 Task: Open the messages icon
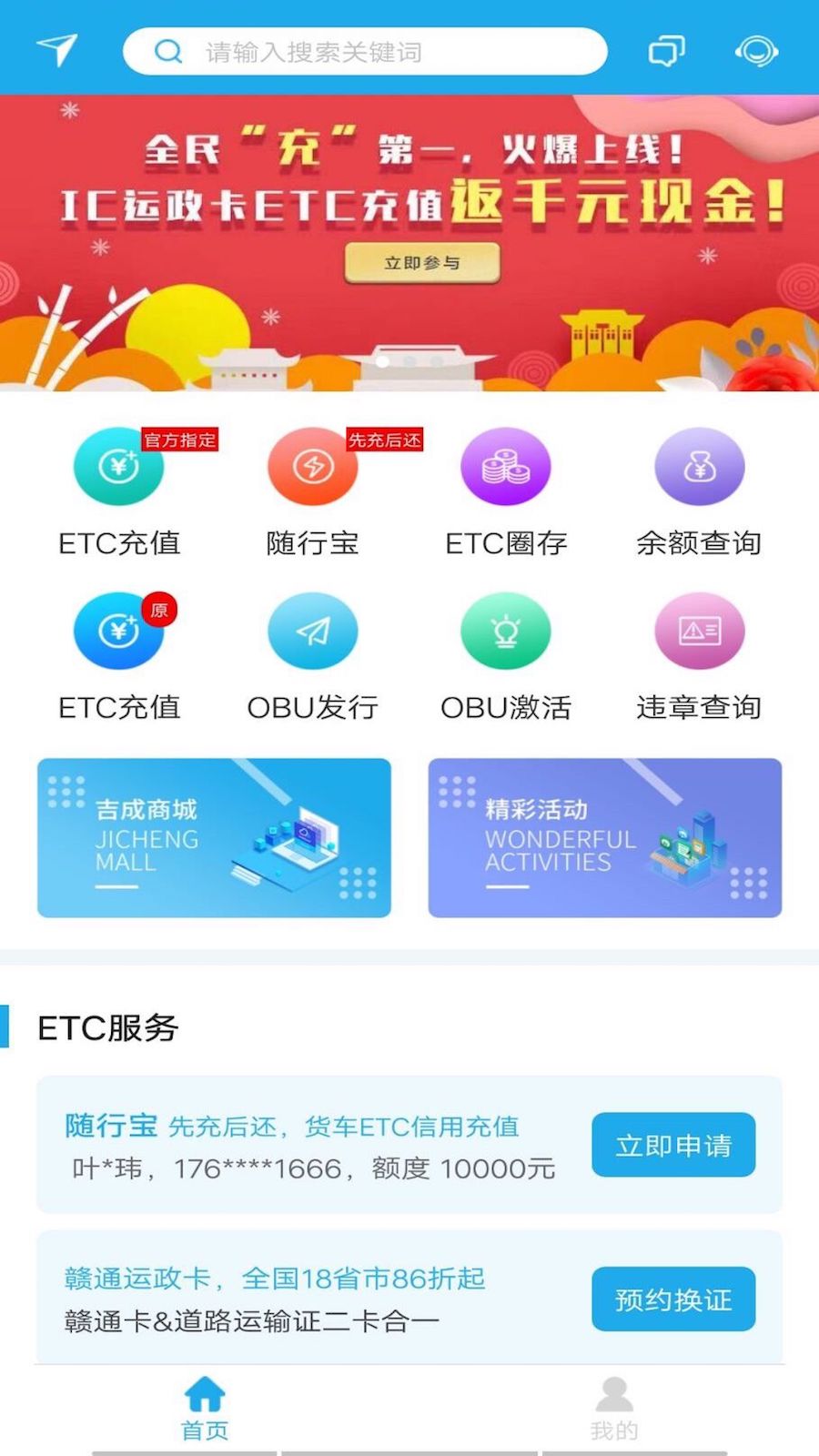tap(666, 51)
